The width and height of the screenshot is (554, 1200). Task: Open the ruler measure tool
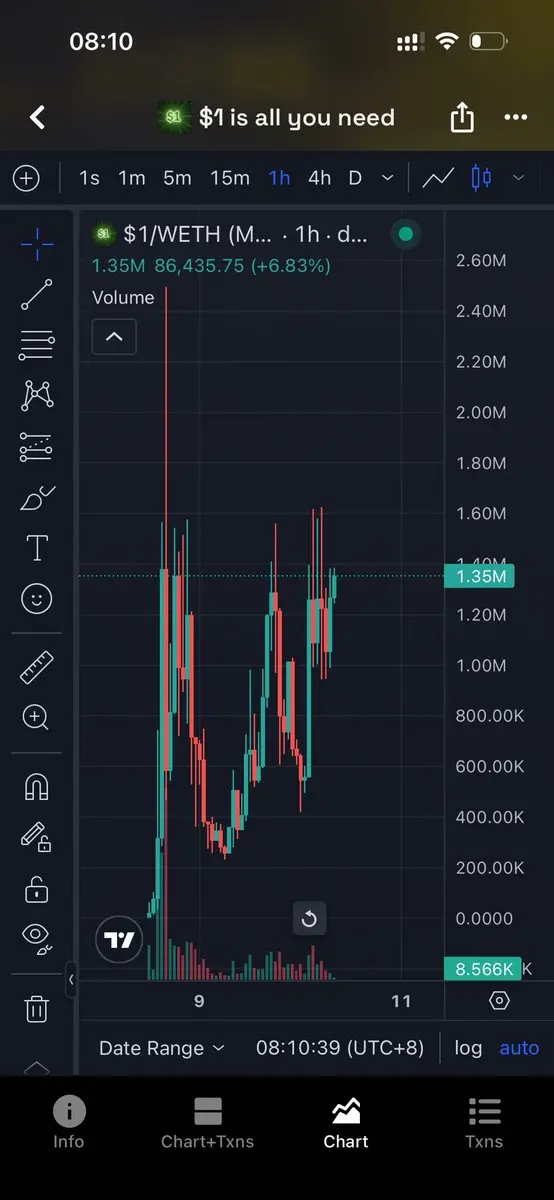click(x=37, y=667)
